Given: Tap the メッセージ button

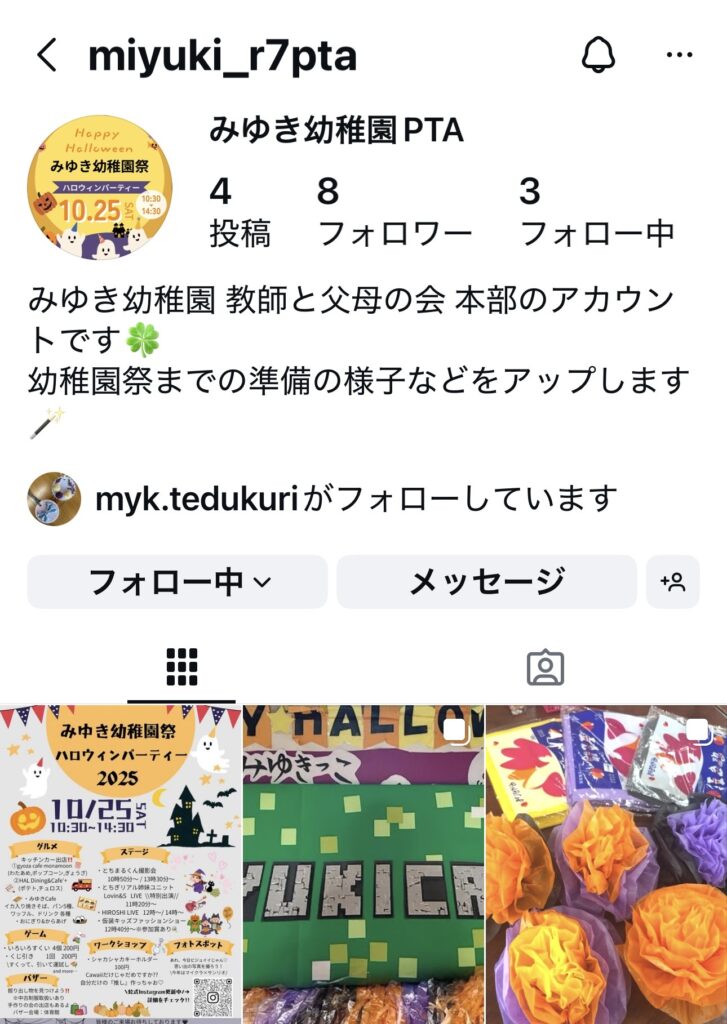Looking at the screenshot, I should click(x=486, y=582).
